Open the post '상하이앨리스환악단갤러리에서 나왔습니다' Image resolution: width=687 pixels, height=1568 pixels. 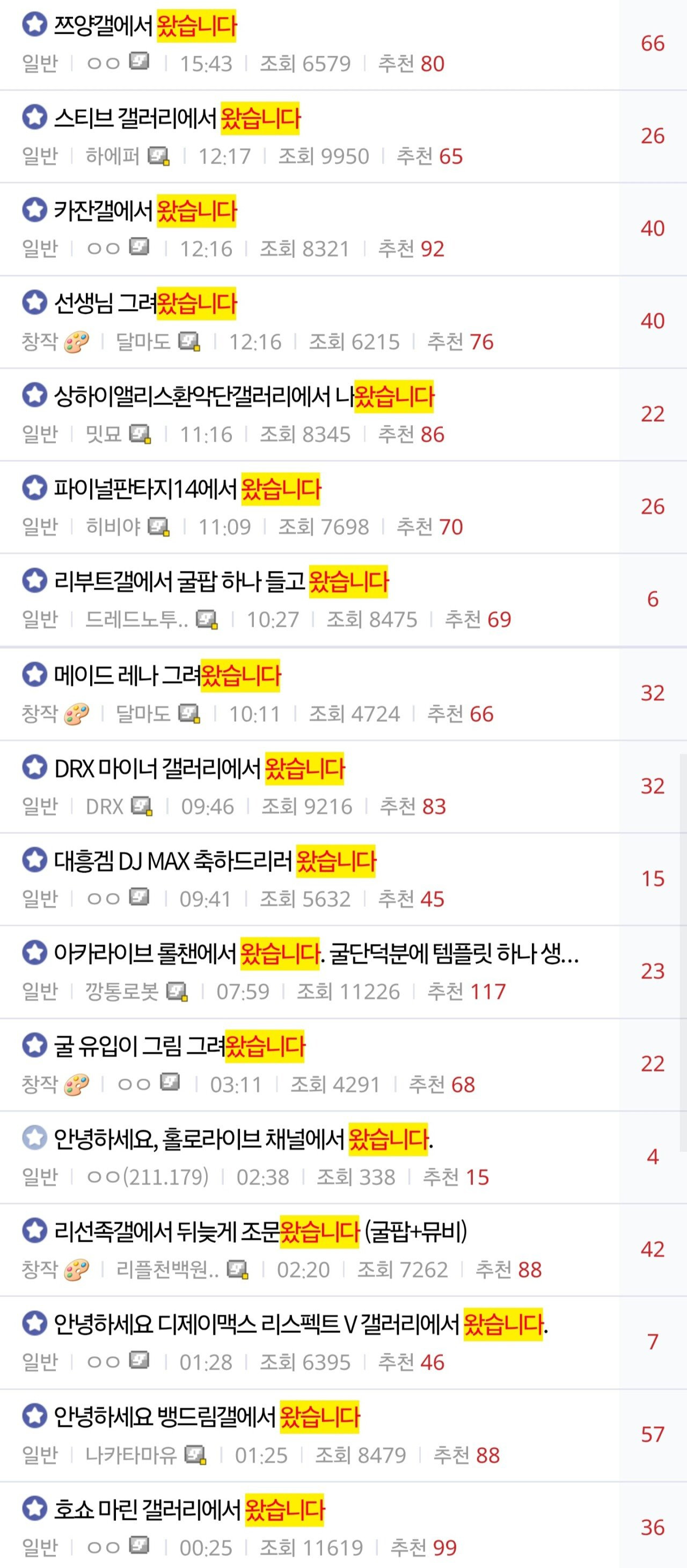click(x=244, y=396)
